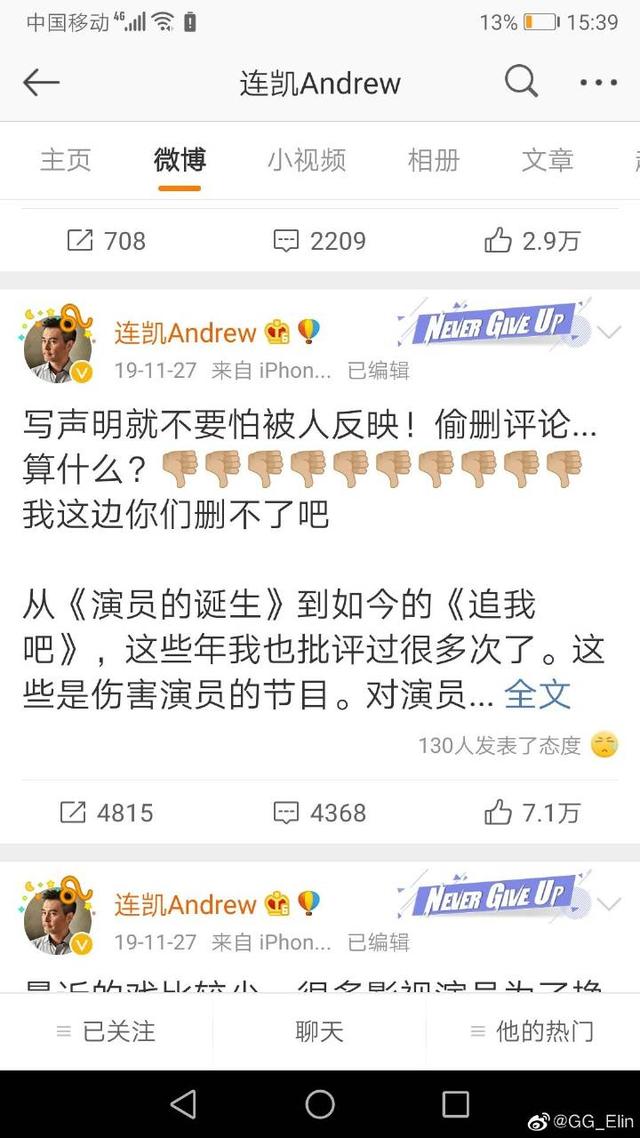Start a chat via 聊天

319,1031
